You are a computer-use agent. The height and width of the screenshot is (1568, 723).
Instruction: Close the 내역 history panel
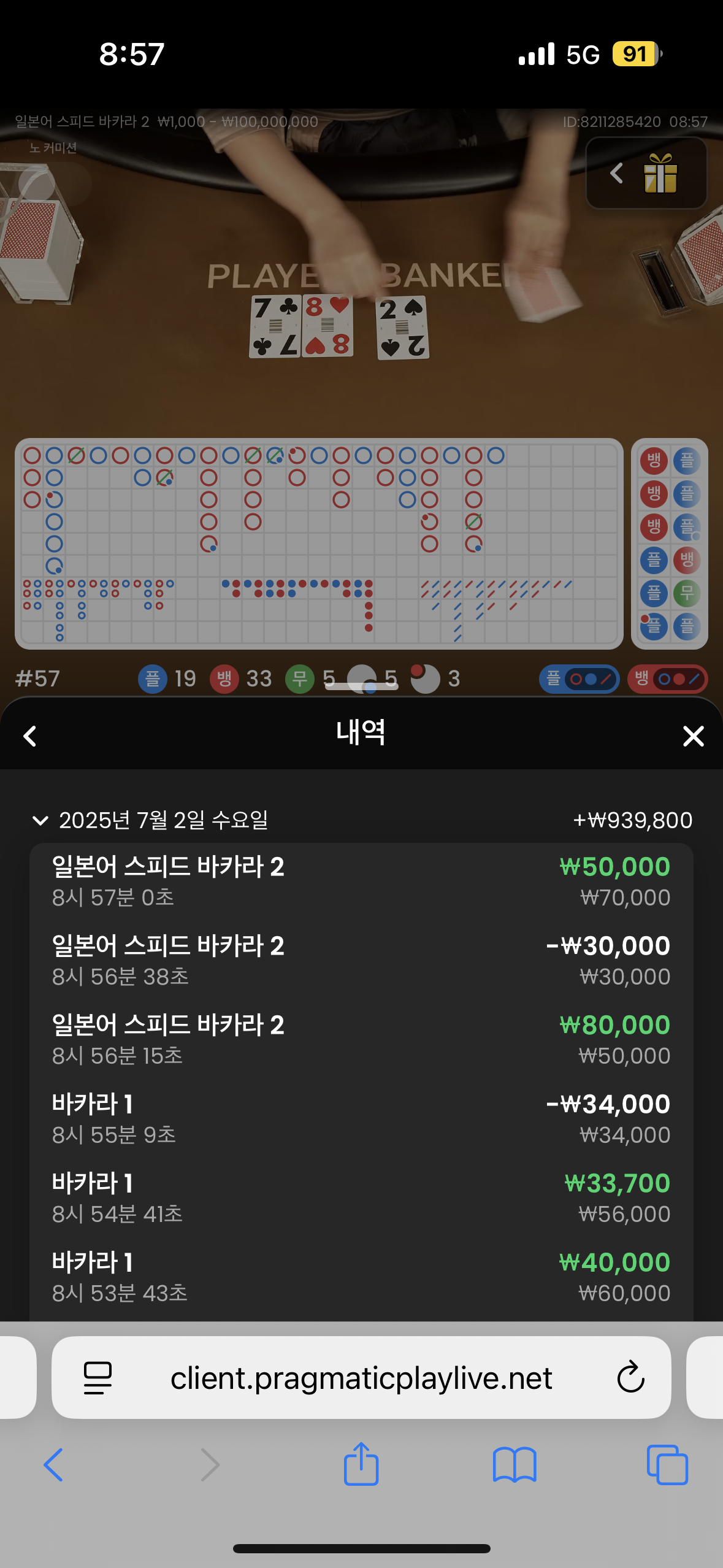pyautogui.click(x=693, y=736)
